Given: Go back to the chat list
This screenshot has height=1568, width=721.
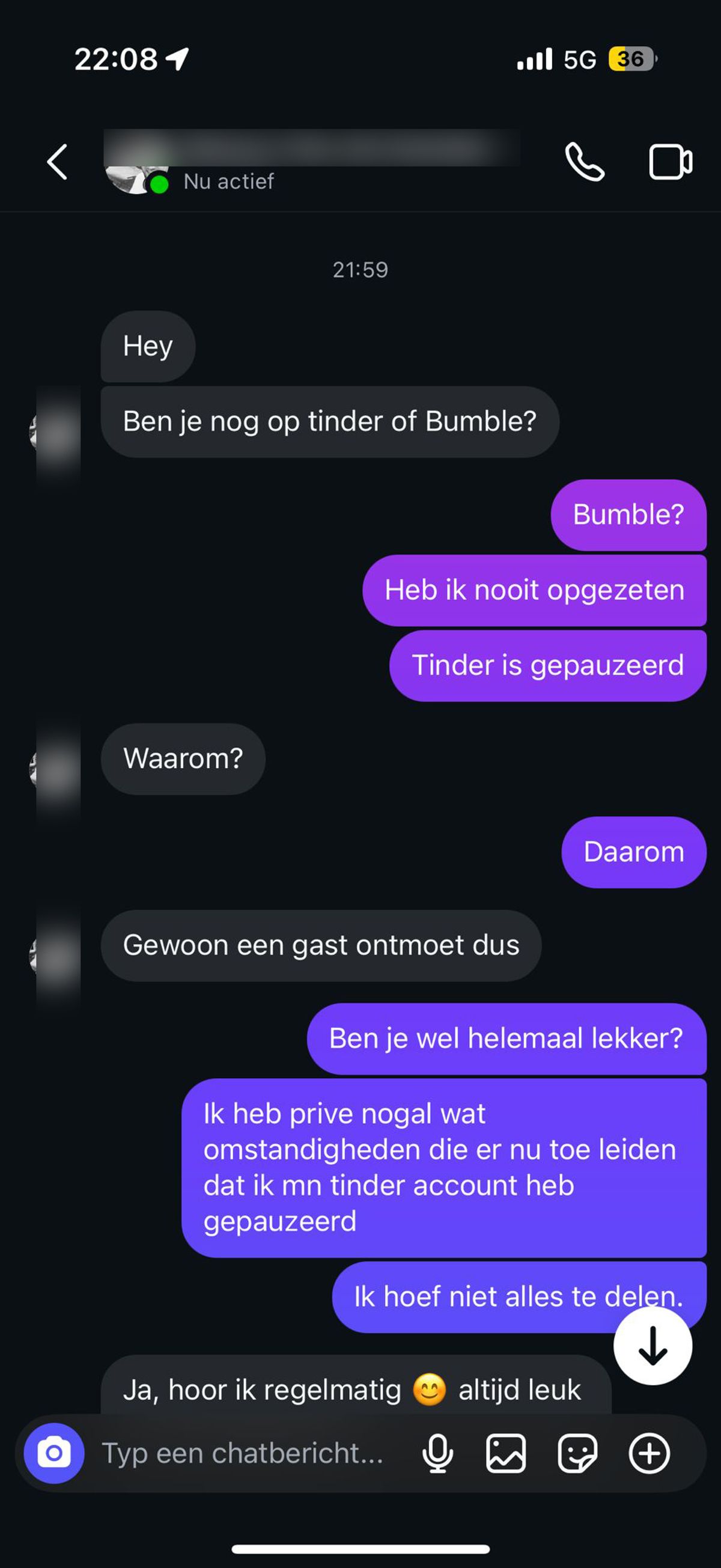Looking at the screenshot, I should pyautogui.click(x=57, y=162).
